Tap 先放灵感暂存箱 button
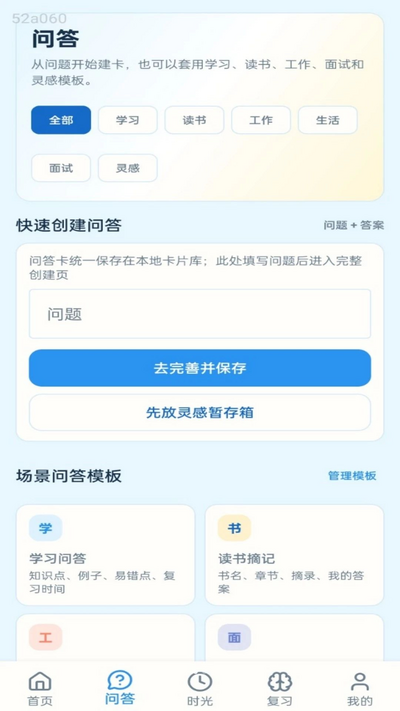400x711 pixels. 200,412
